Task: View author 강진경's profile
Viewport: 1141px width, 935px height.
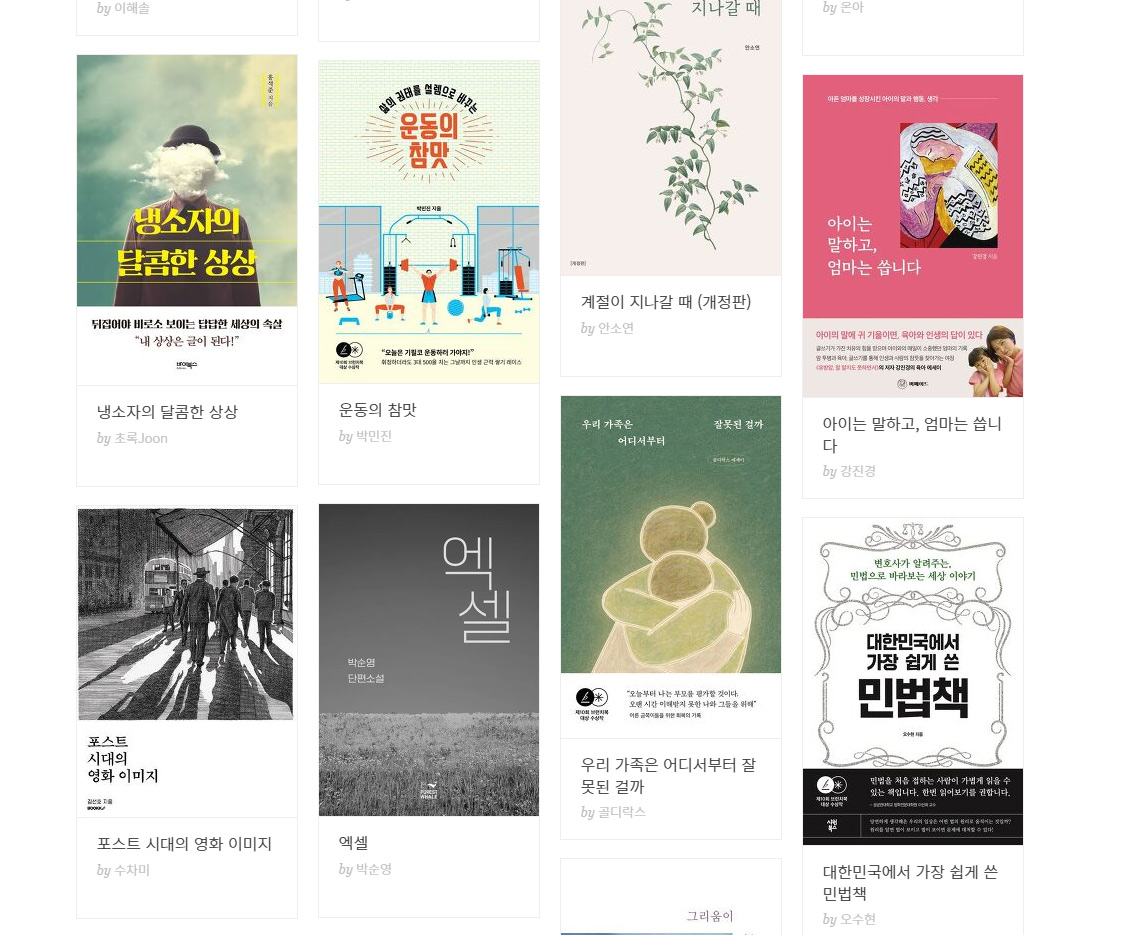Action: click(x=857, y=471)
